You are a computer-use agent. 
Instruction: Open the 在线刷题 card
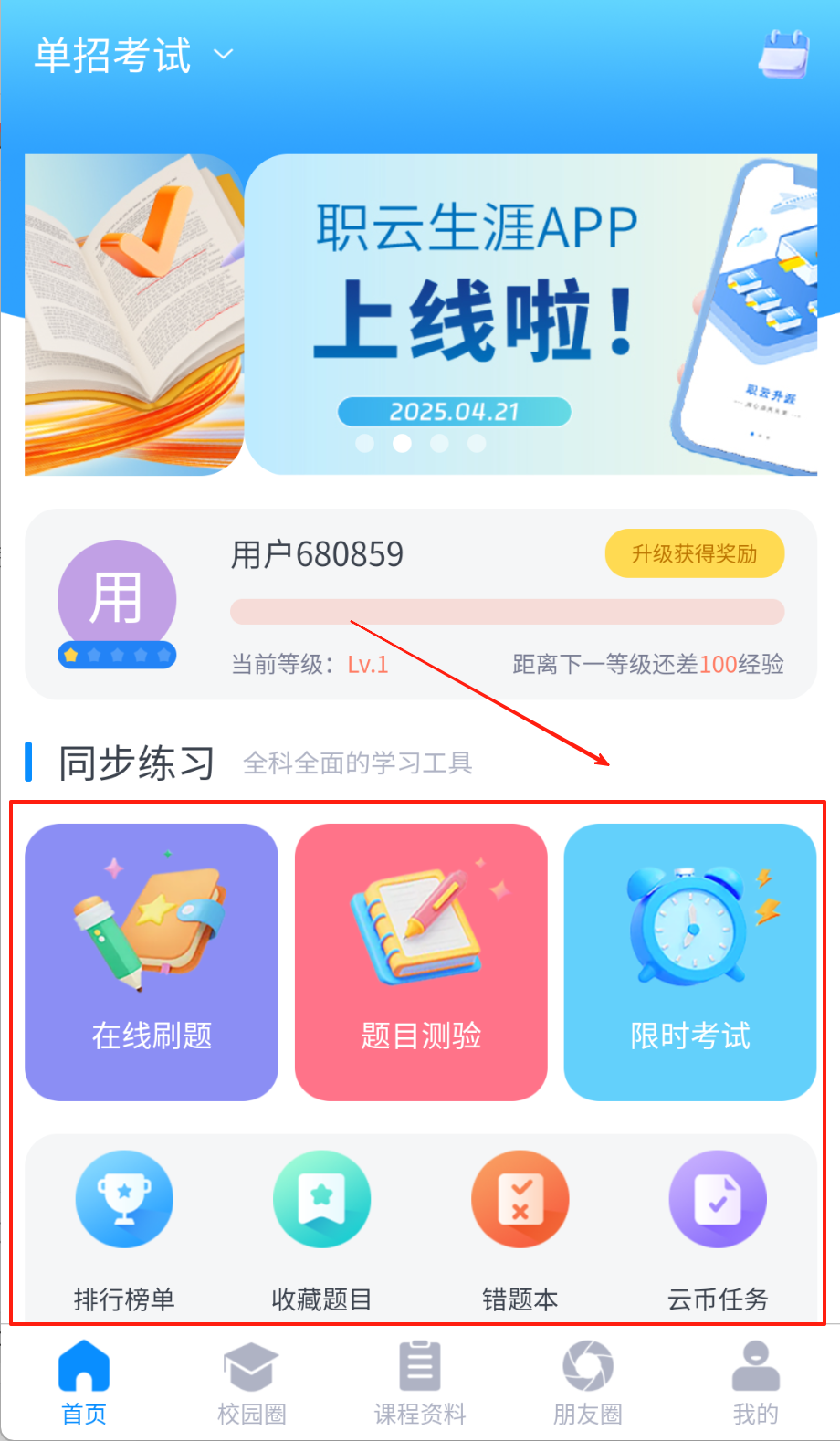click(152, 962)
